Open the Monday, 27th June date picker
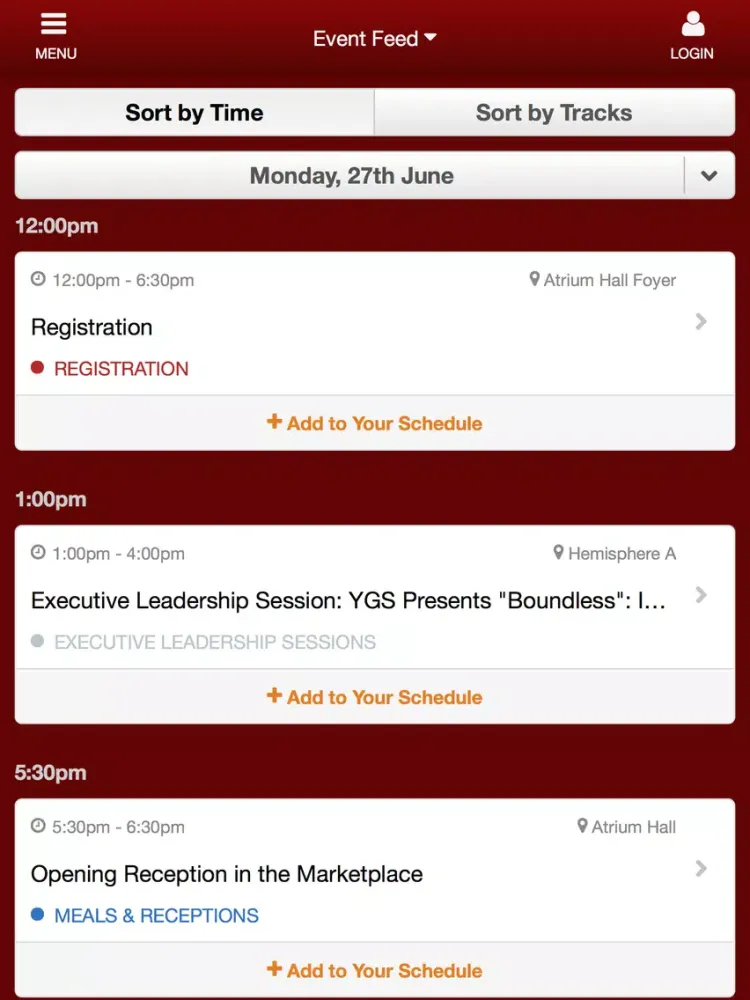 tap(375, 176)
